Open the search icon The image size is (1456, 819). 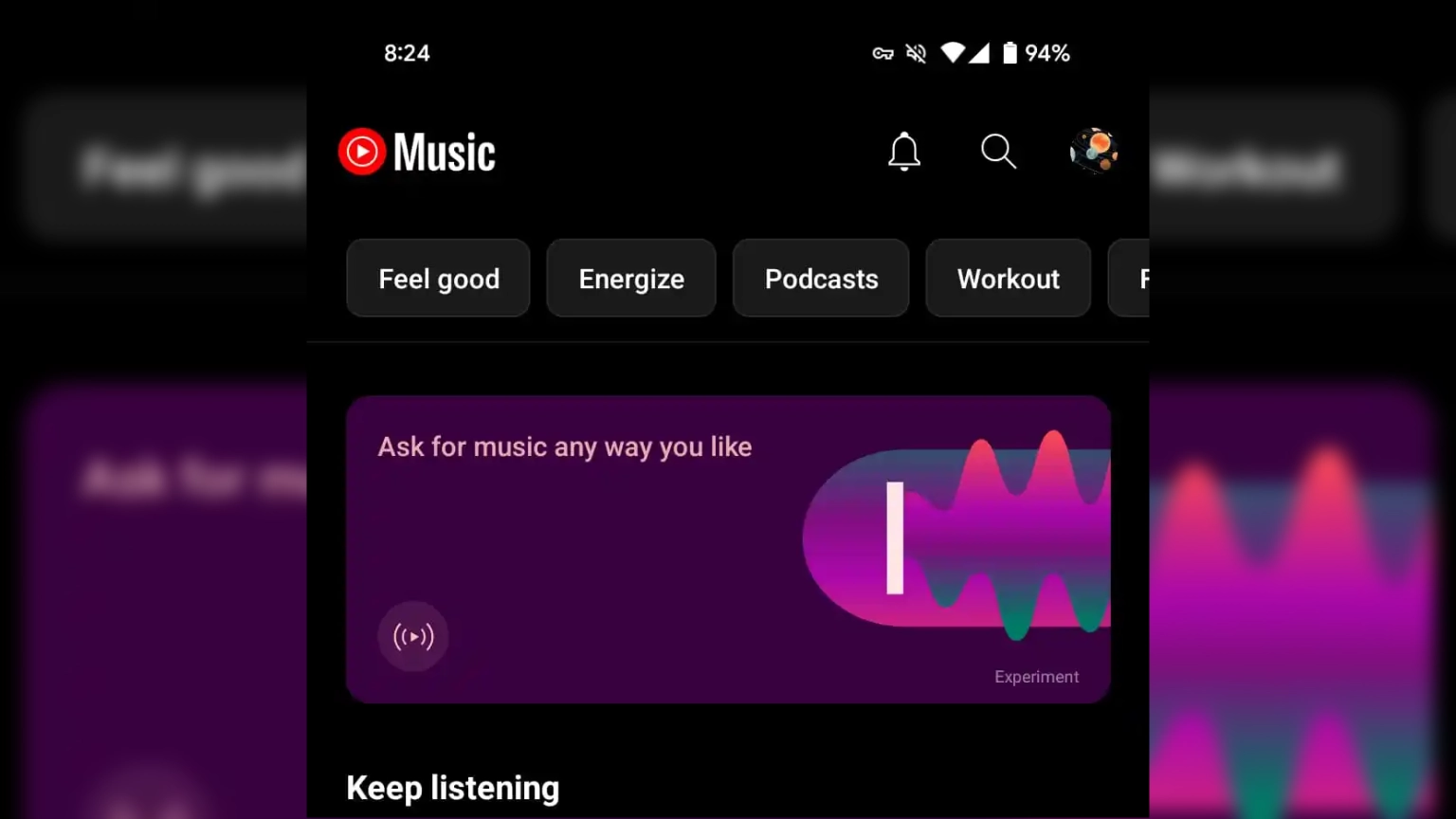(998, 152)
